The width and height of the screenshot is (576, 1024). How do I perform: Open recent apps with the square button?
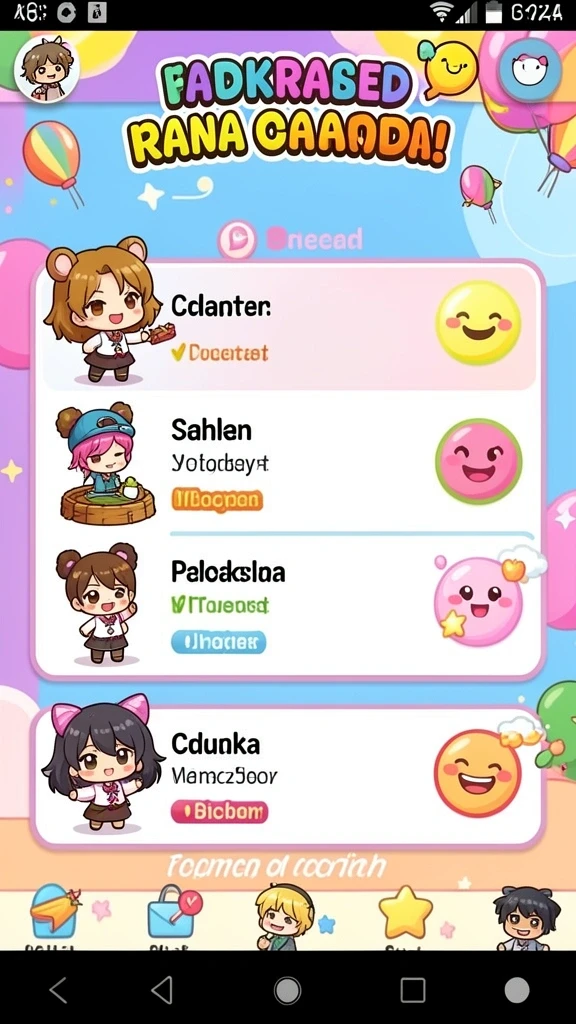[x=412, y=990]
